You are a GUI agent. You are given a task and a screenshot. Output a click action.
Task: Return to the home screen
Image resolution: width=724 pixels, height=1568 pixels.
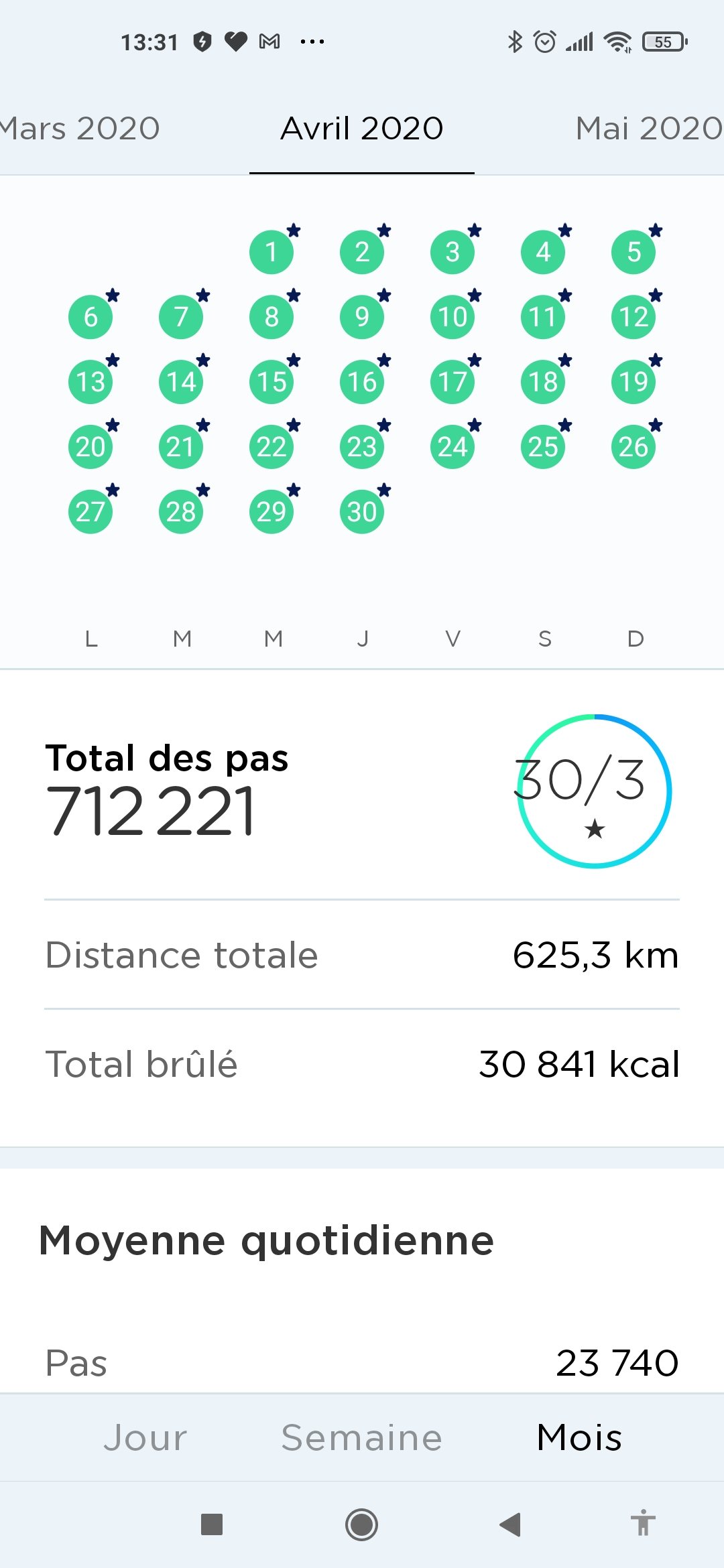pyautogui.click(x=361, y=1524)
